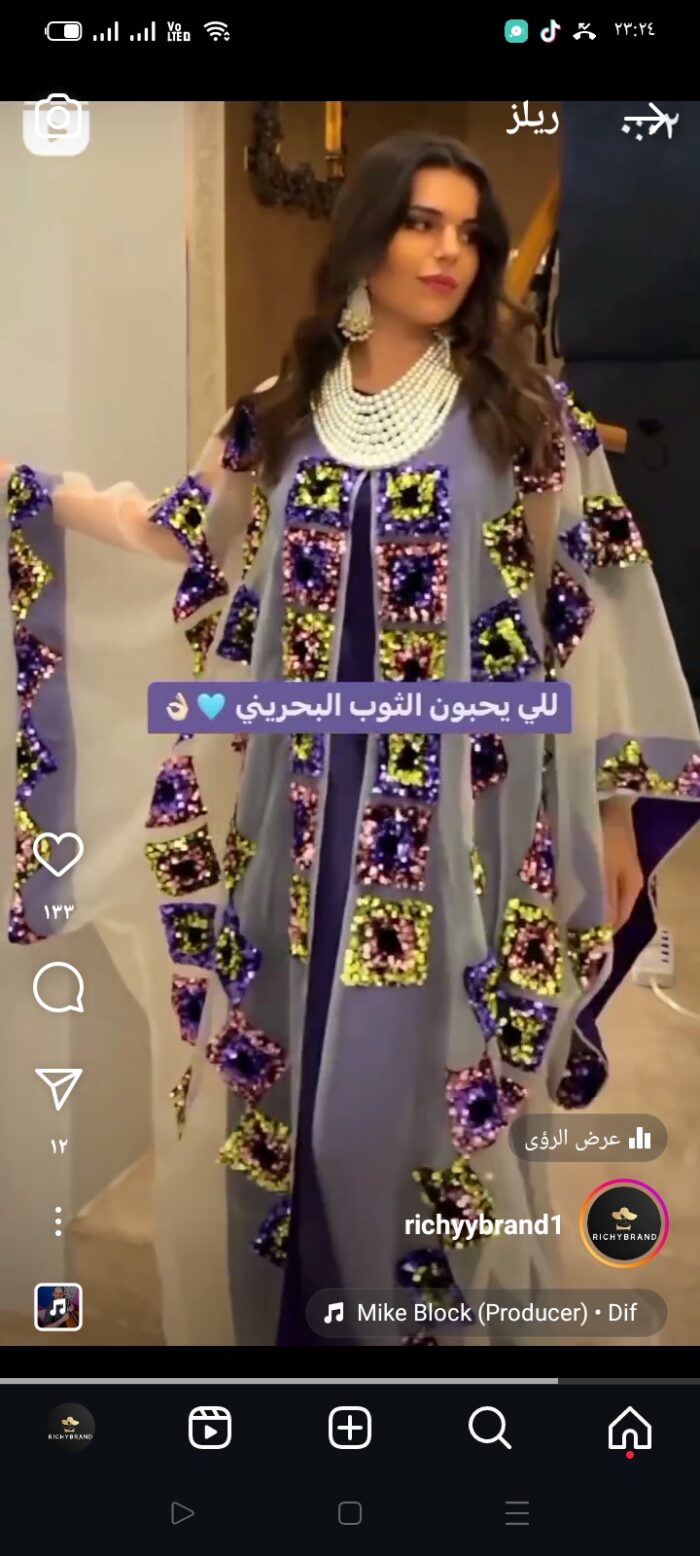Create a new post with plus tab
This screenshot has width=700, height=1556.
tap(350, 1428)
